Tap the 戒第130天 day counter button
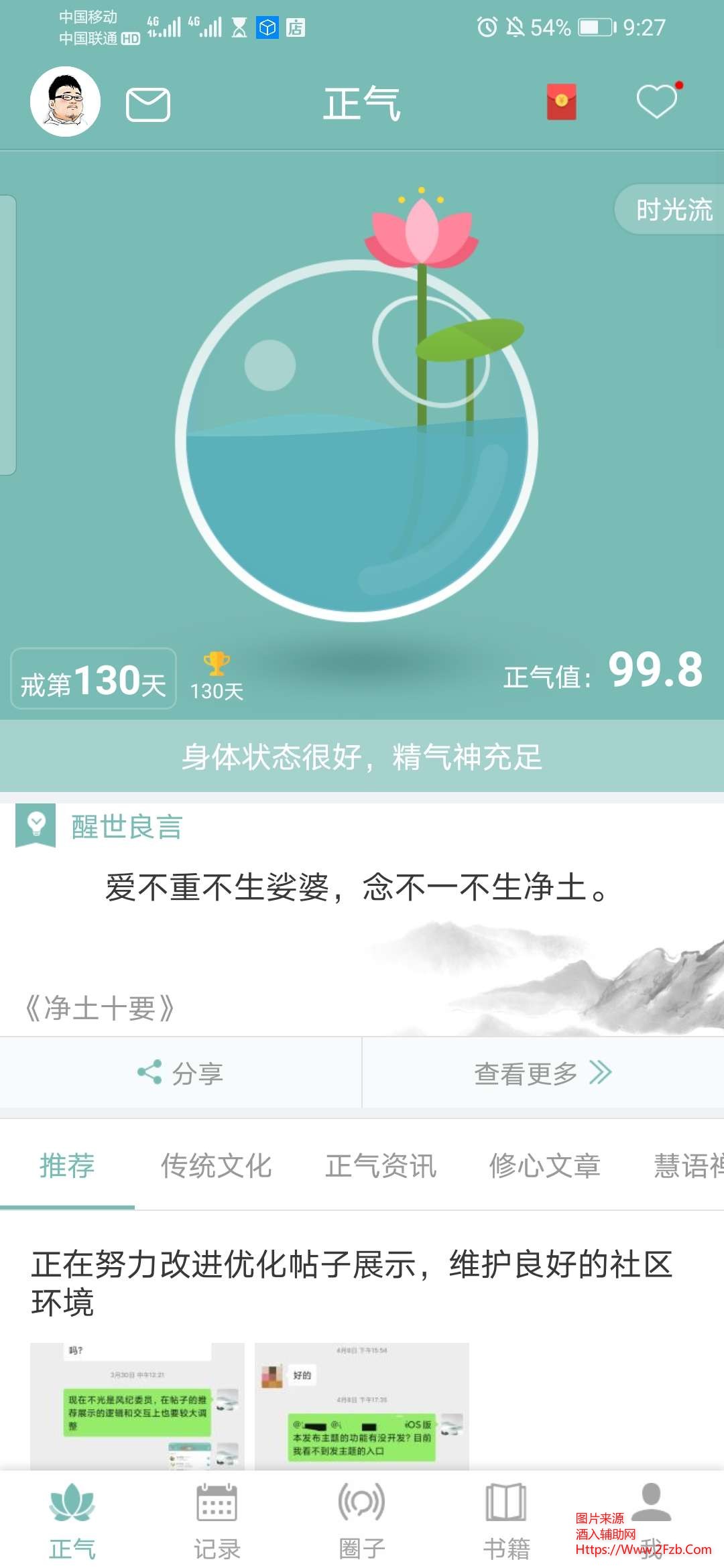 [93, 679]
